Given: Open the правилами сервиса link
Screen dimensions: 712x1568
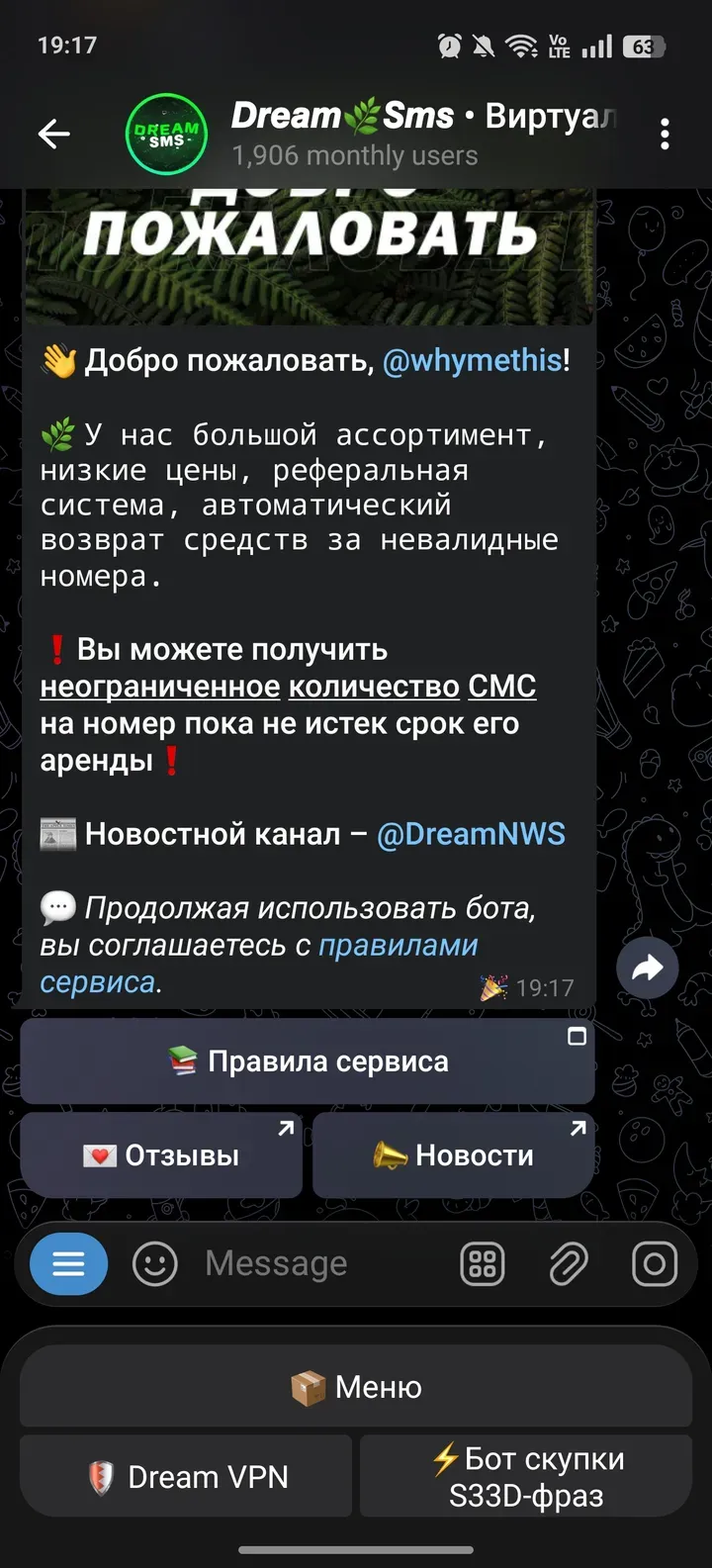Looking at the screenshot, I should click(x=398, y=946).
